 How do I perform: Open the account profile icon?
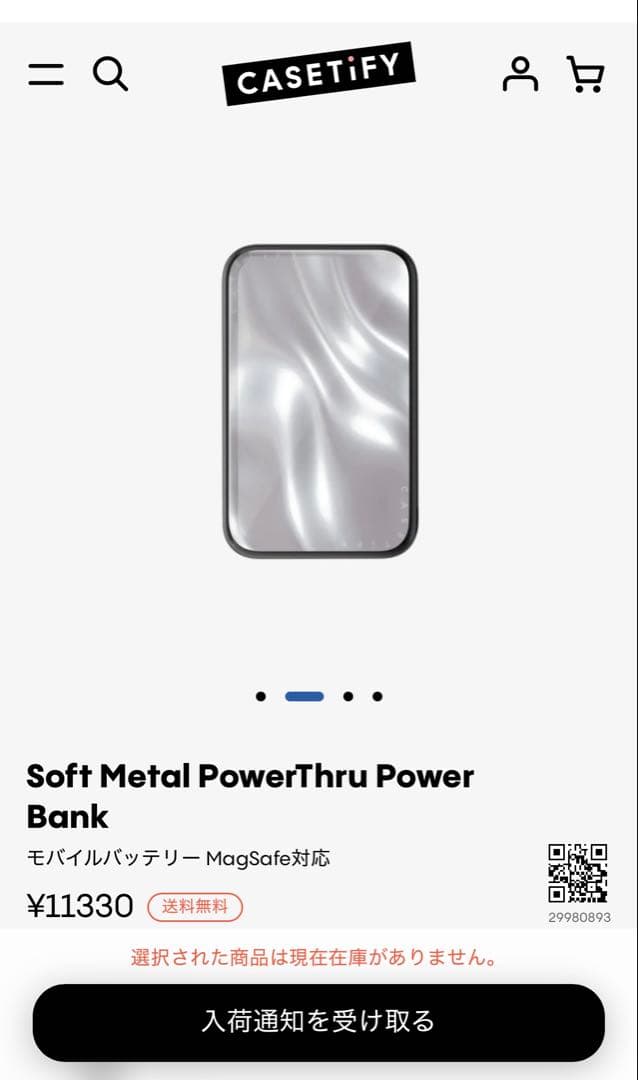click(520, 74)
